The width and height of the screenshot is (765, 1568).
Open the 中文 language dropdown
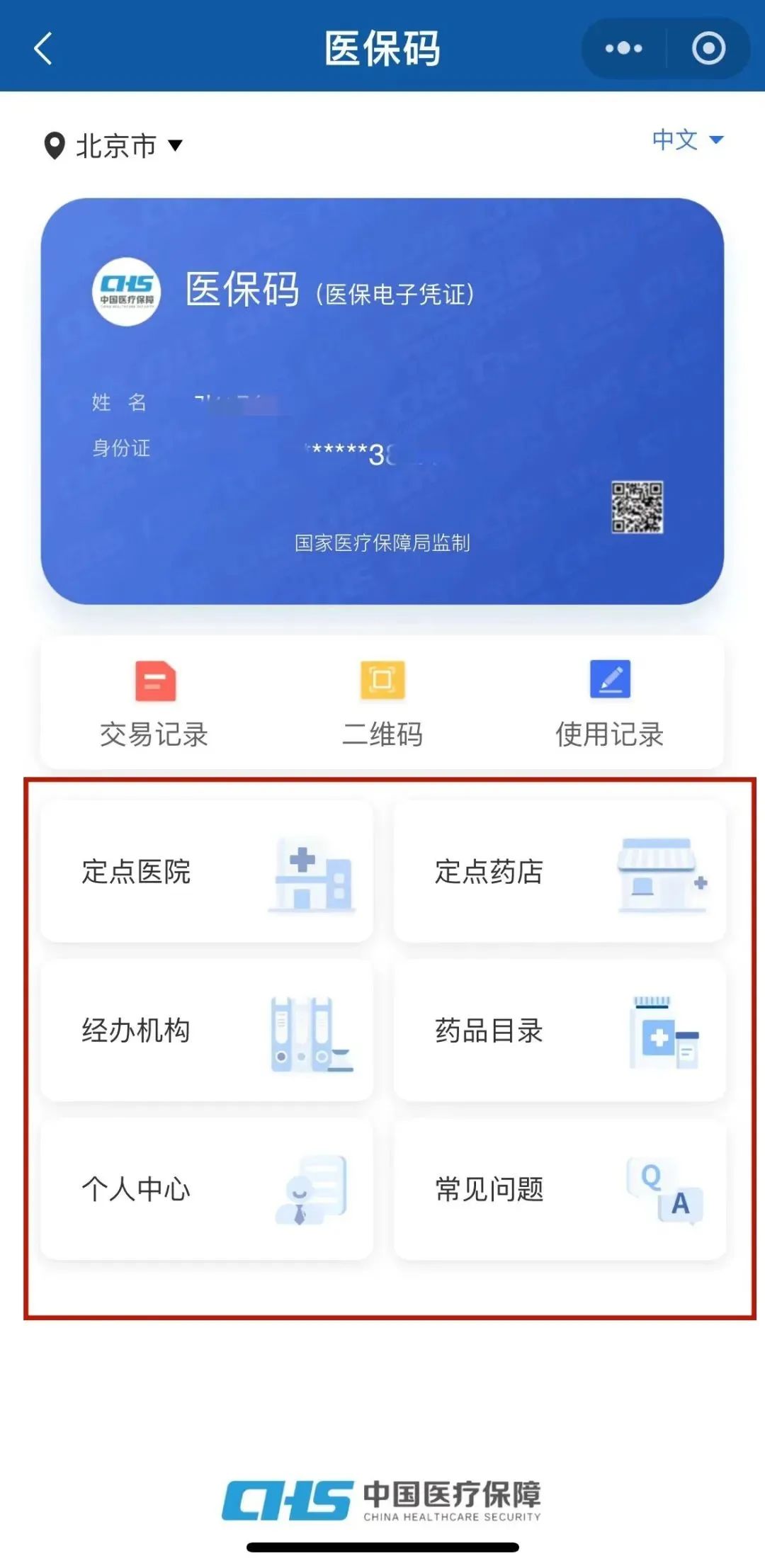pyautogui.click(x=687, y=140)
